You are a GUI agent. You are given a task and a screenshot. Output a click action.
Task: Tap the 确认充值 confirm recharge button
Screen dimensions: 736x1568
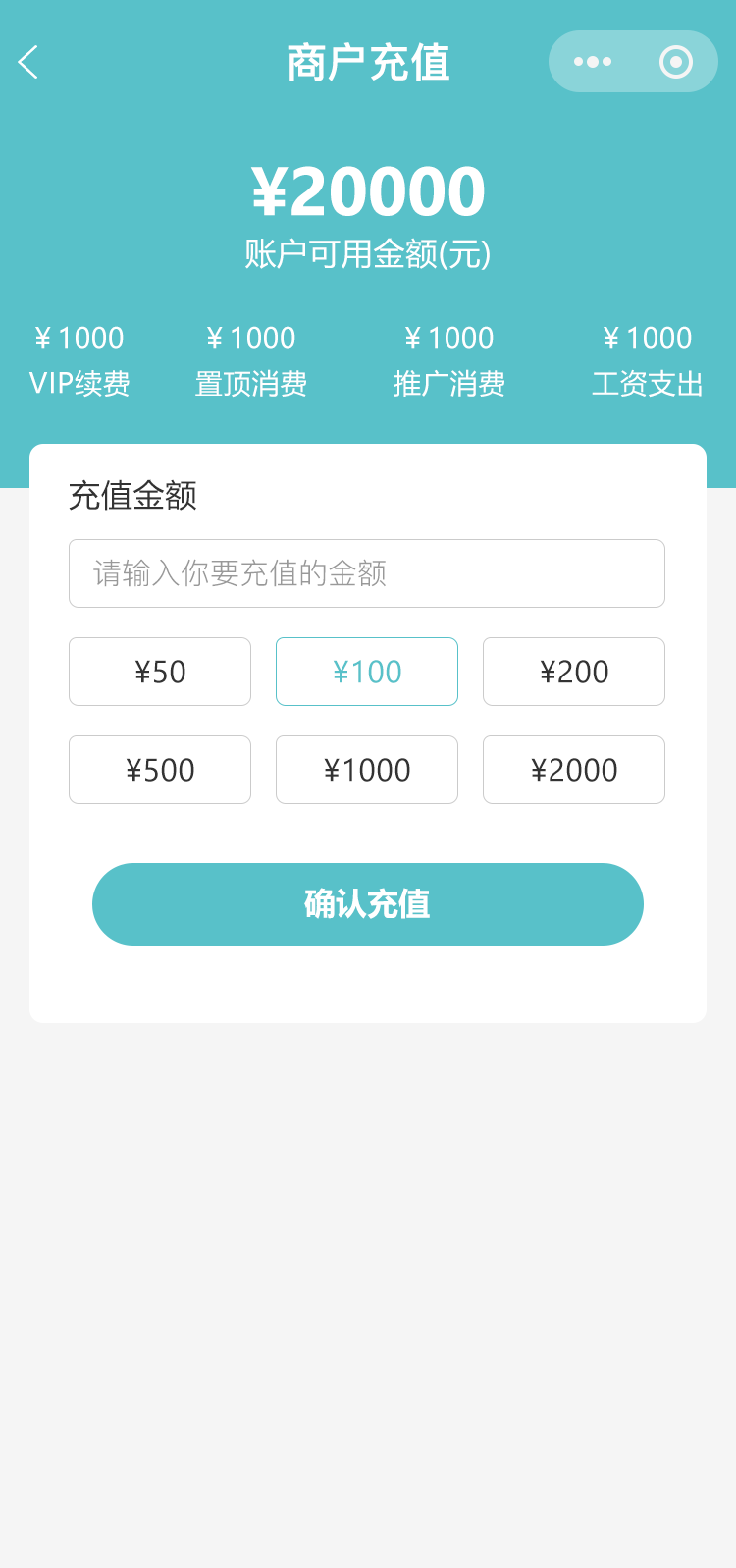tap(367, 903)
